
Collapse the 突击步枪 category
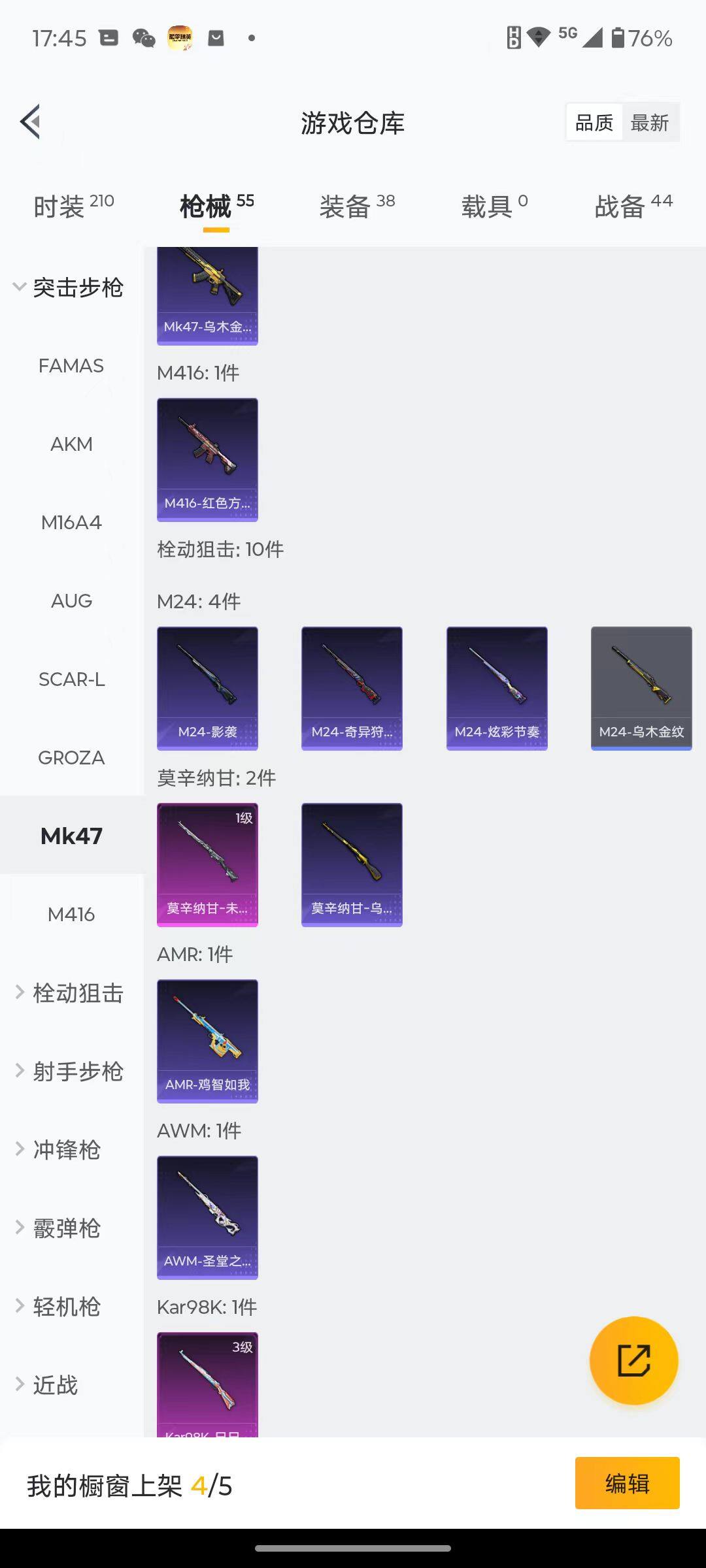point(78,287)
